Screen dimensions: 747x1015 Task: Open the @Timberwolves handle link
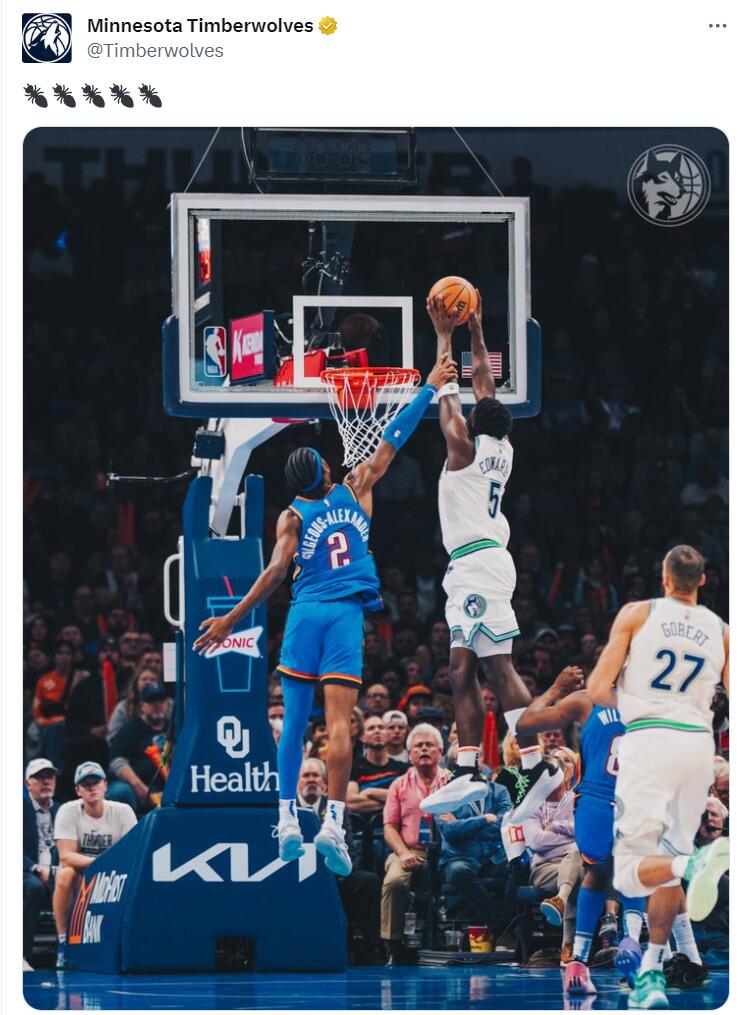[155, 51]
